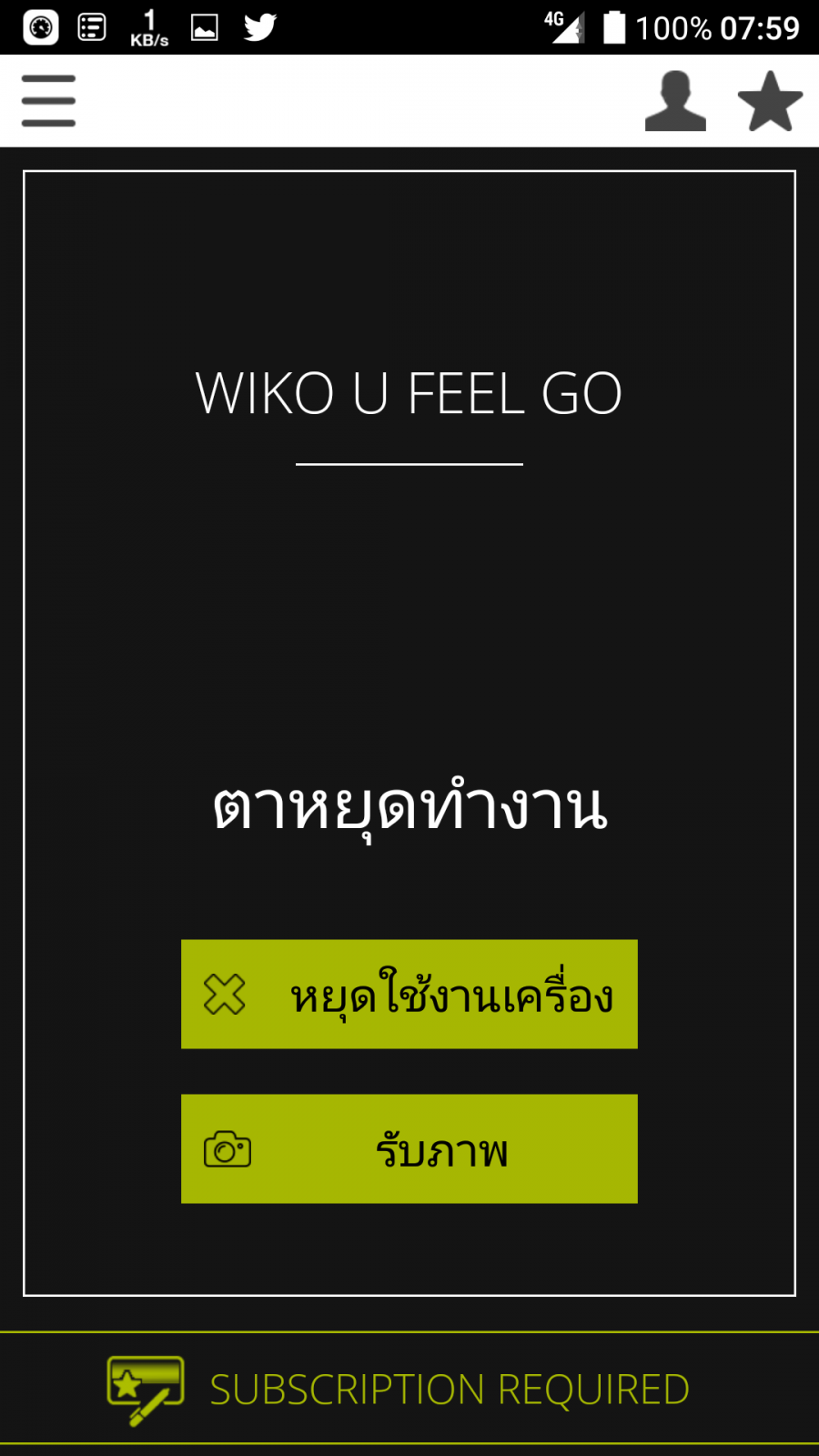This screenshot has width=819, height=1456.
Task: Open the user profile icon
Action: pos(675,101)
